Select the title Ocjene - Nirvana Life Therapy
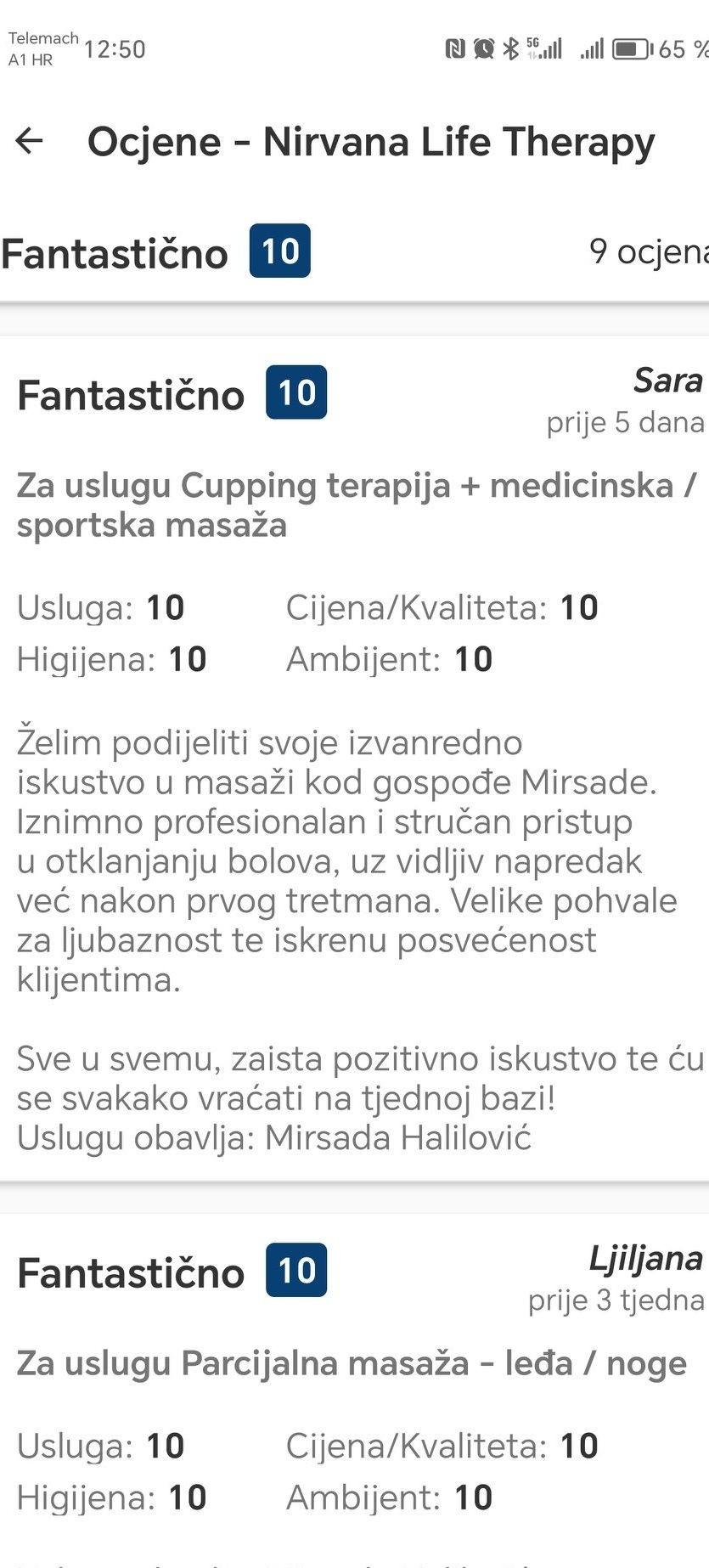The height and width of the screenshot is (1568, 709). [x=372, y=141]
